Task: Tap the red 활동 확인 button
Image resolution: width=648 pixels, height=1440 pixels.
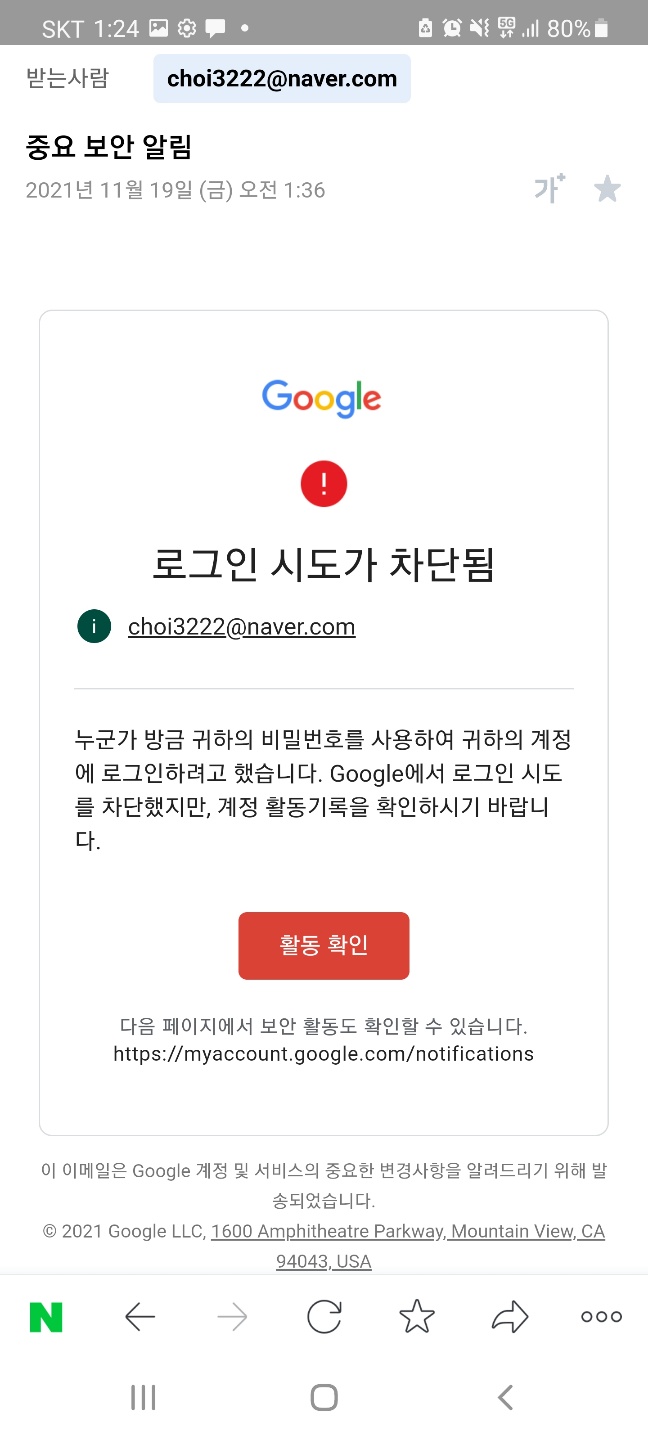Action: click(323, 945)
